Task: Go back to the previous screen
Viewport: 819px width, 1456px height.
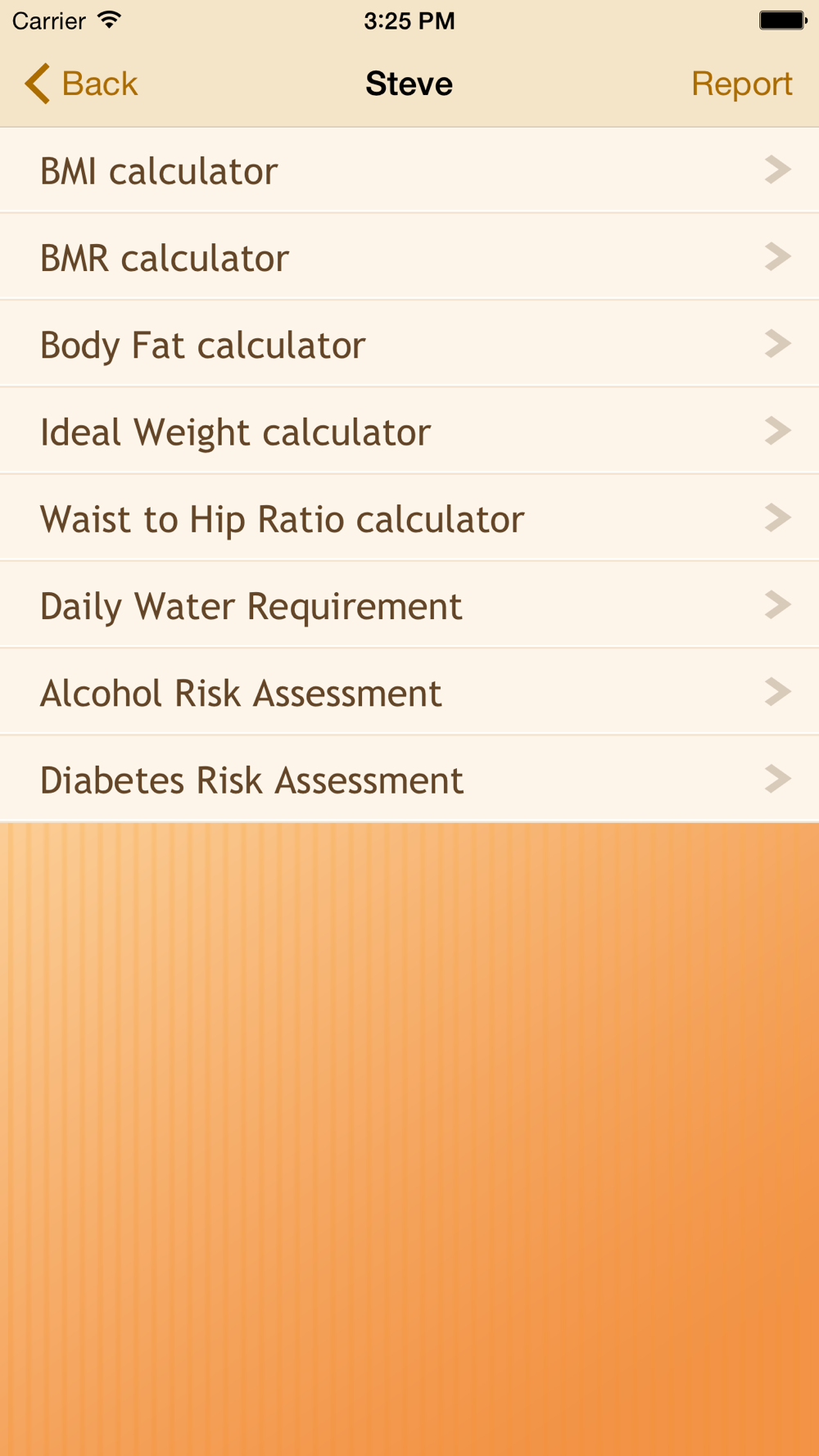Action: coord(82,84)
